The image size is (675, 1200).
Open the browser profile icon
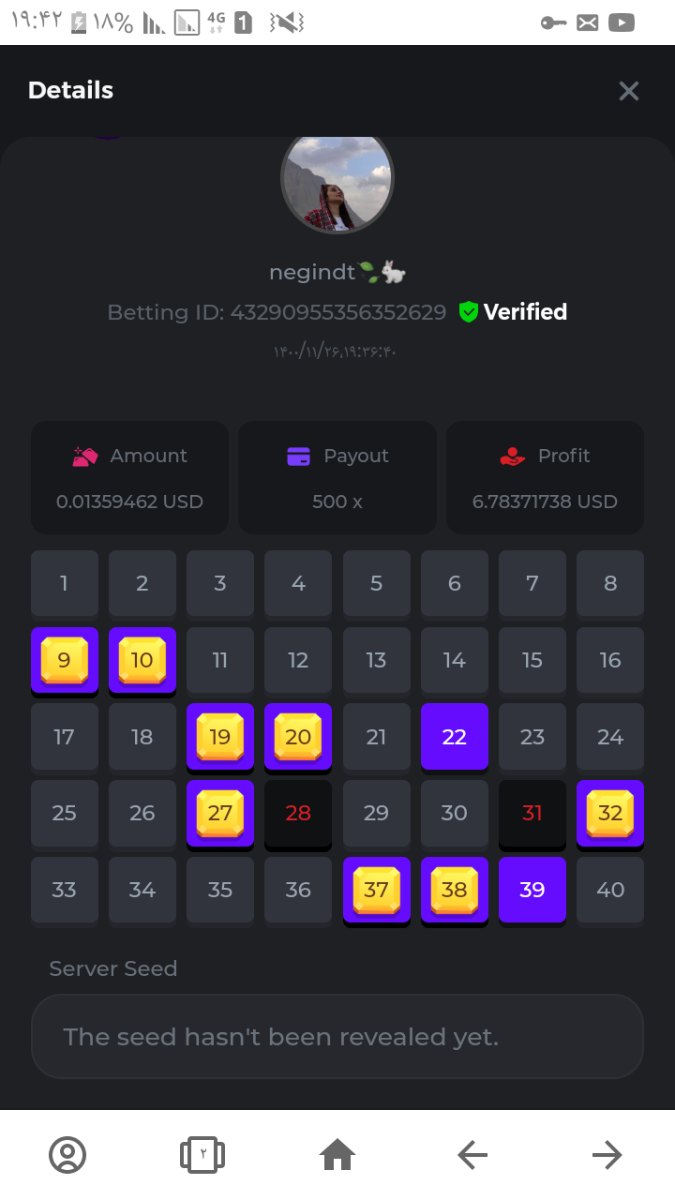(67, 1155)
